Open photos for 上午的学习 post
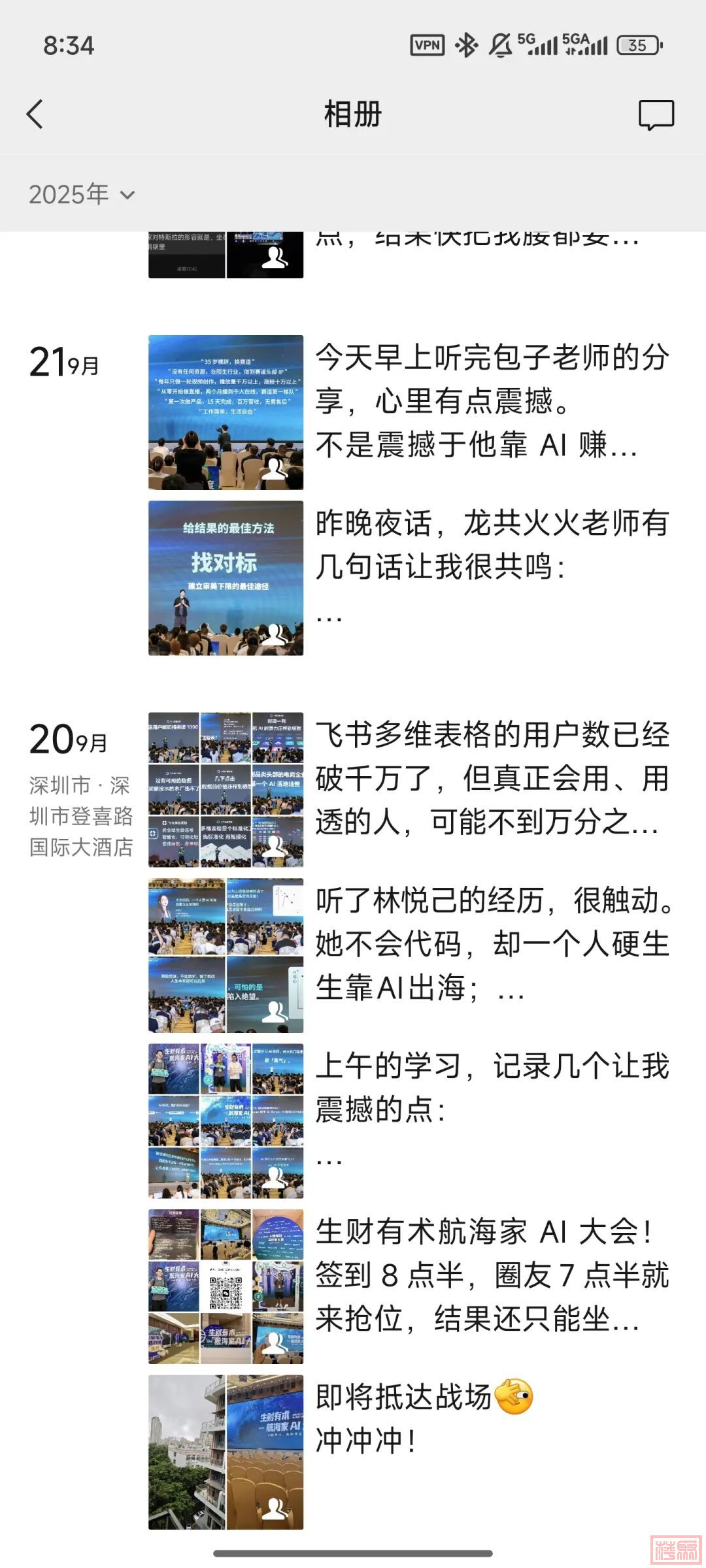This screenshot has width=706, height=1568. pos(226,1121)
